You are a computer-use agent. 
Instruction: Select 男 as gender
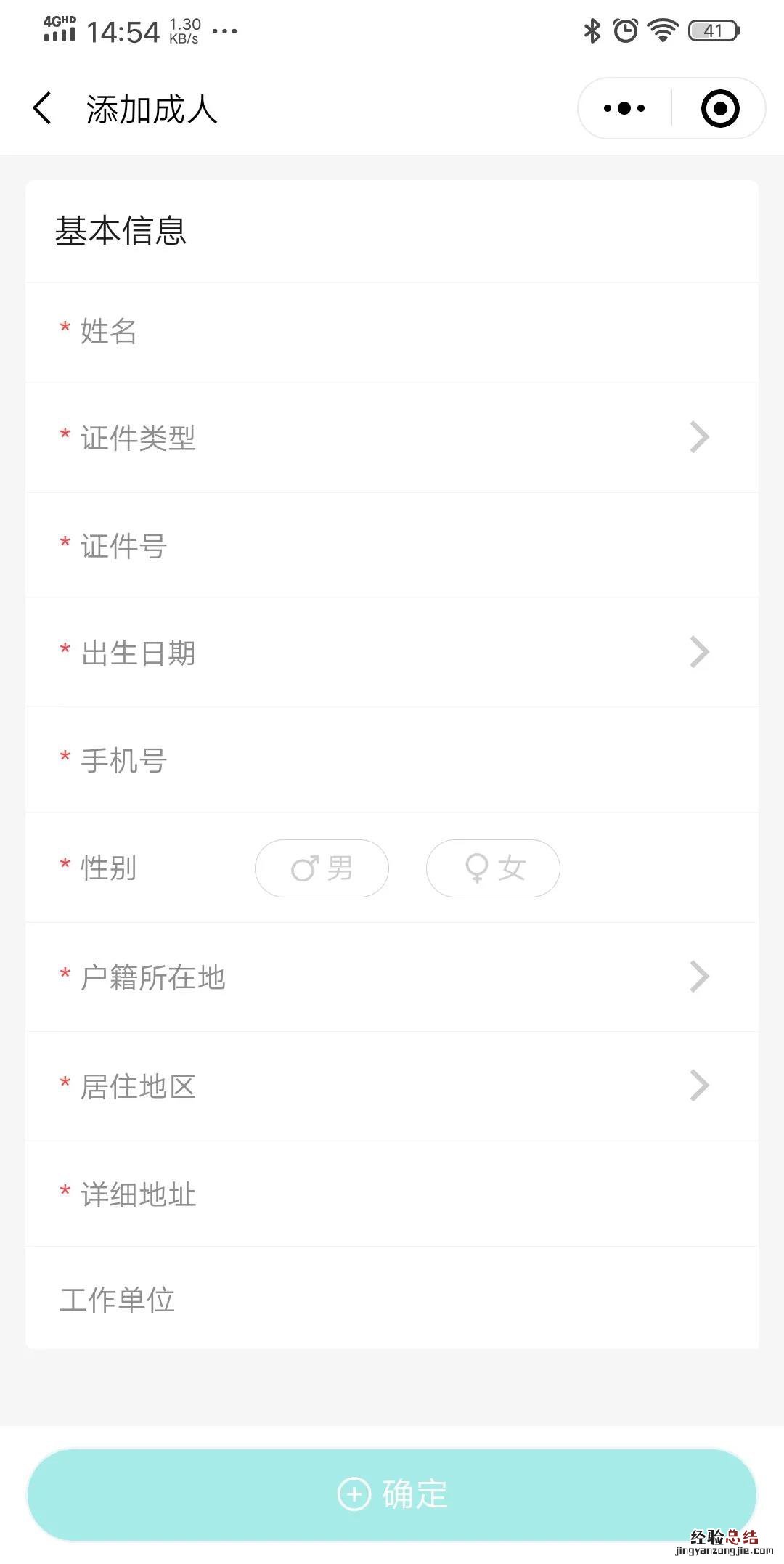coord(322,868)
